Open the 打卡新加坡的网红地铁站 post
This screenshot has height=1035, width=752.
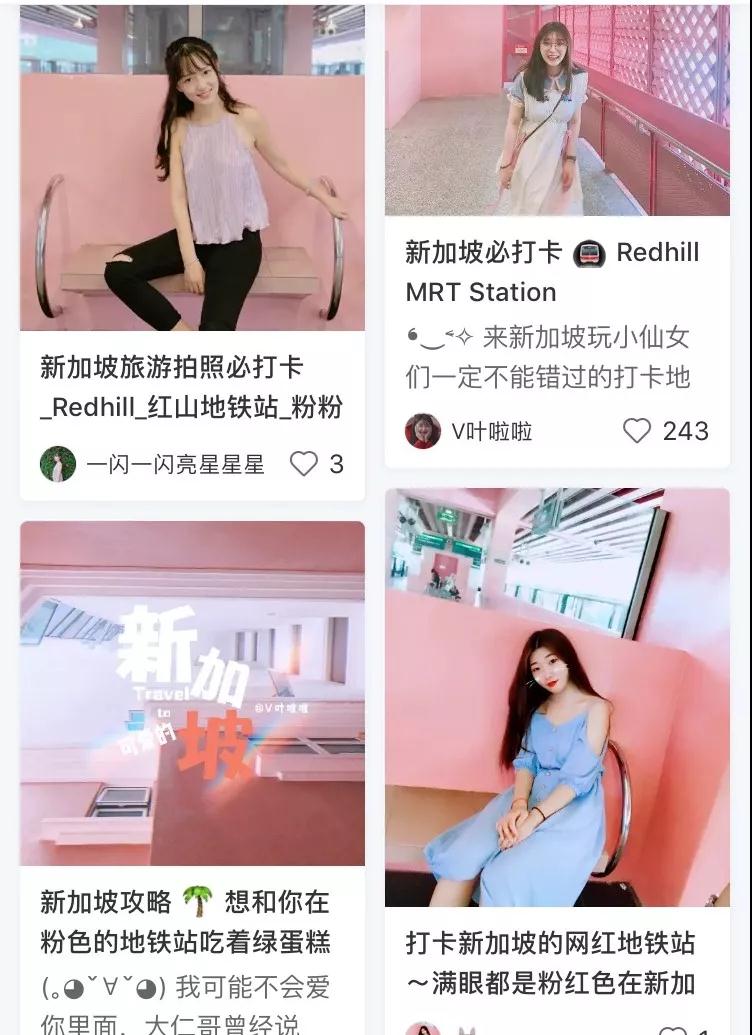coord(550,963)
